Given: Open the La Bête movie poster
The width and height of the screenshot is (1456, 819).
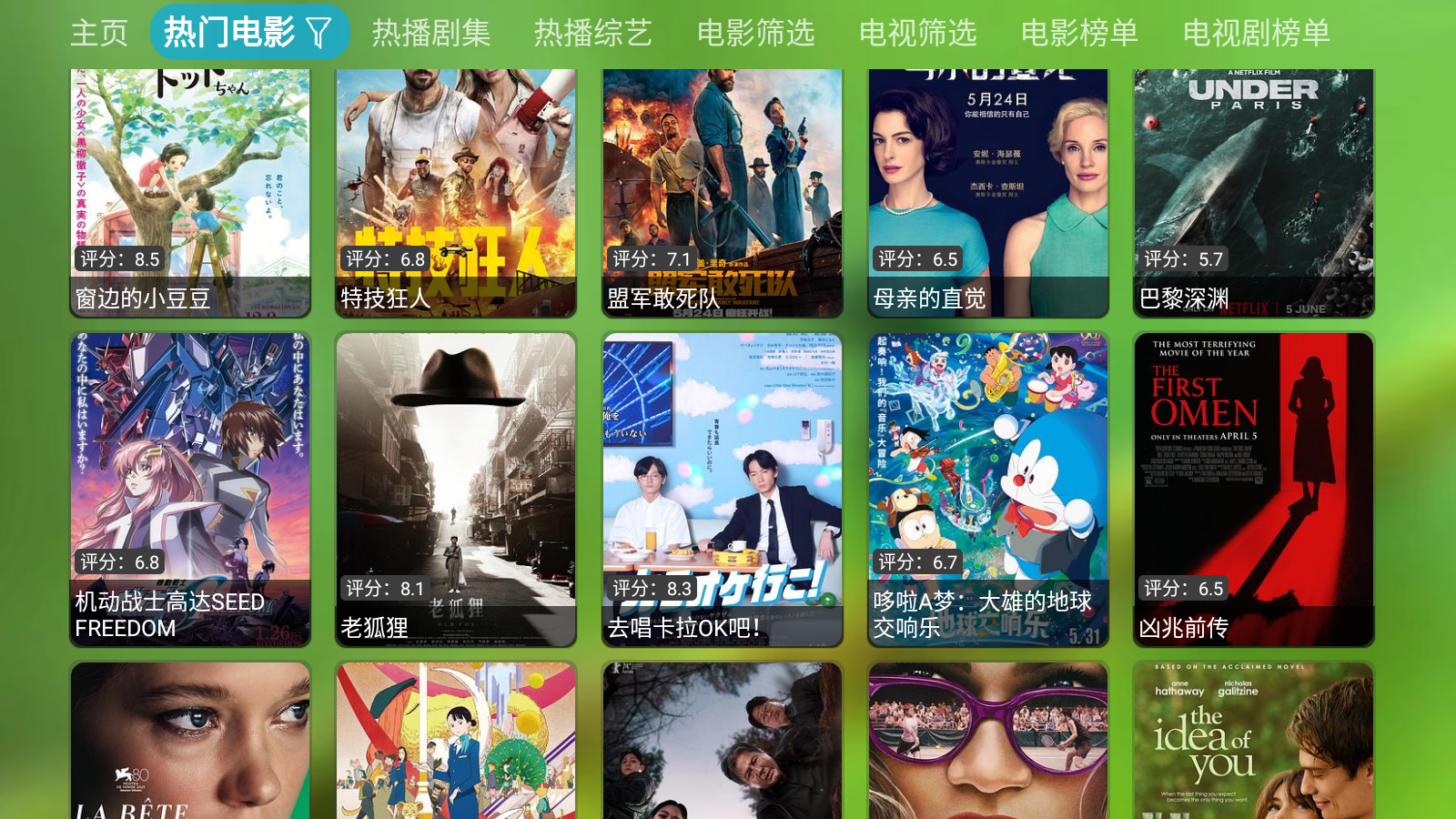Looking at the screenshot, I should click(x=190, y=742).
